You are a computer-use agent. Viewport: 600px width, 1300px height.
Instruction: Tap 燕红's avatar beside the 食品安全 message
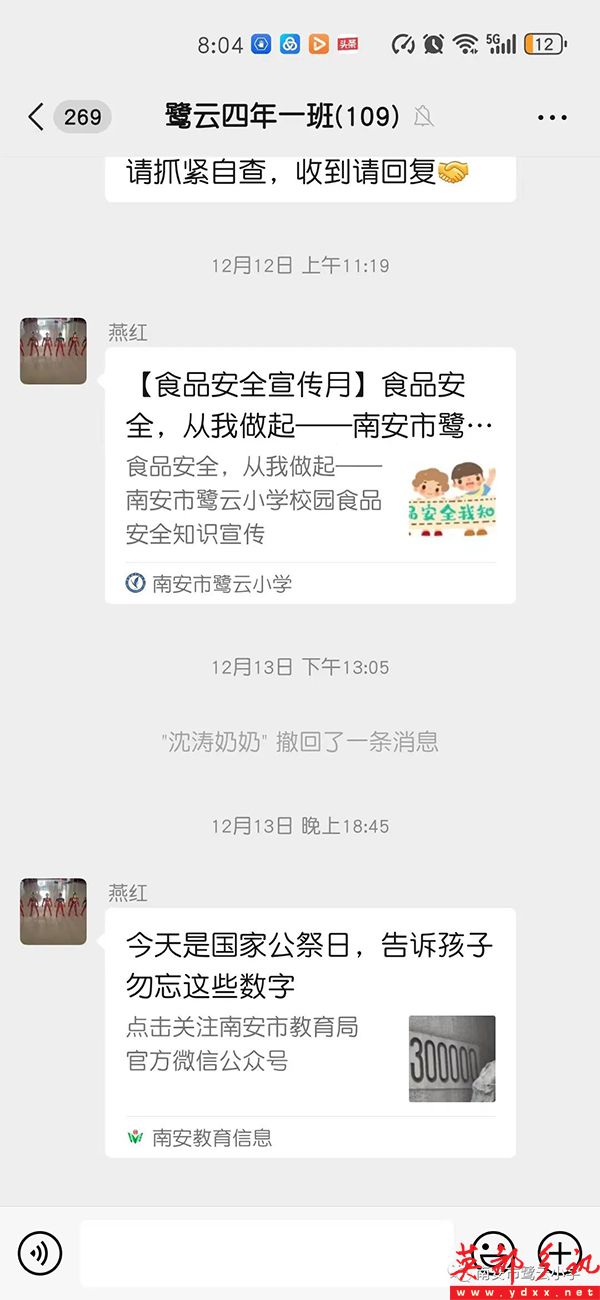click(53, 351)
